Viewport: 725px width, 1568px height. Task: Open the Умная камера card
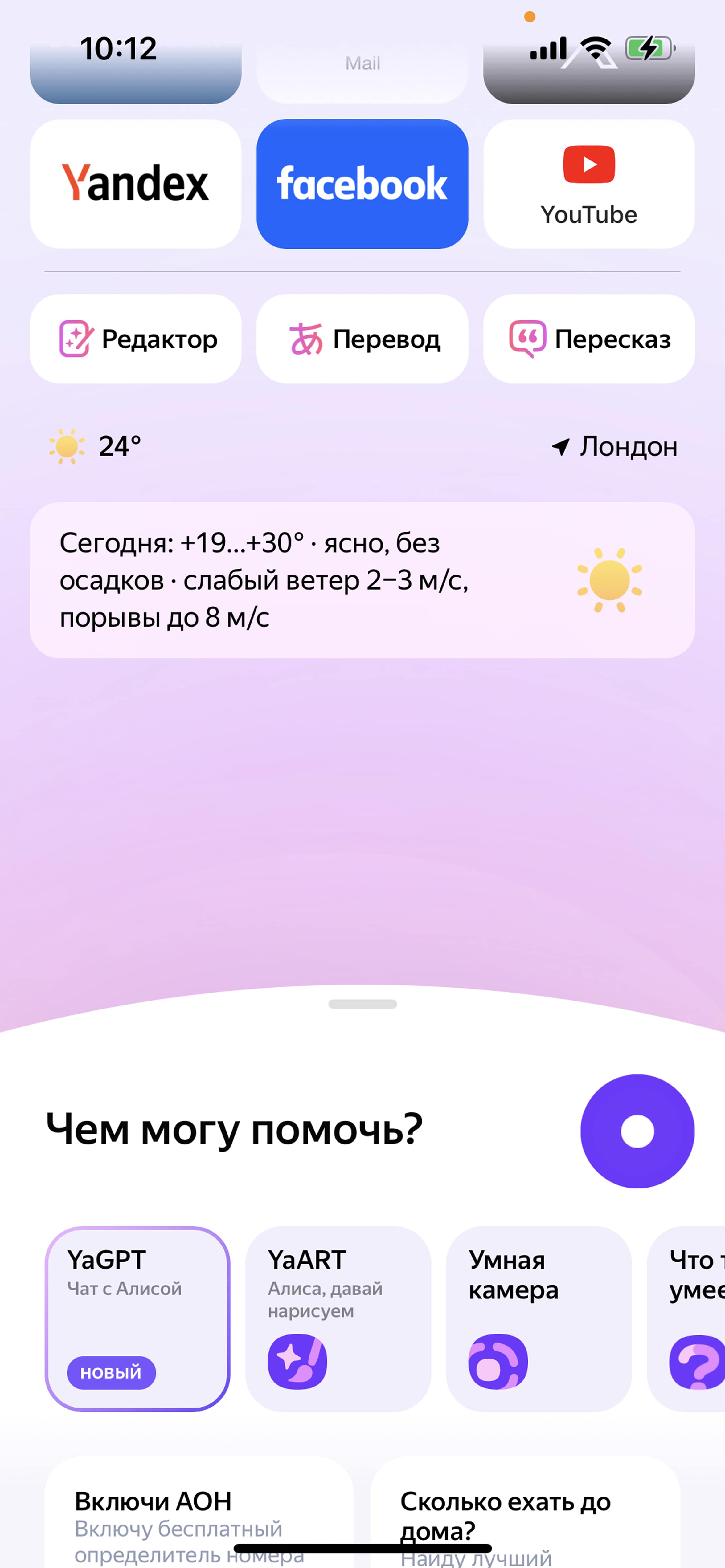(539, 1318)
